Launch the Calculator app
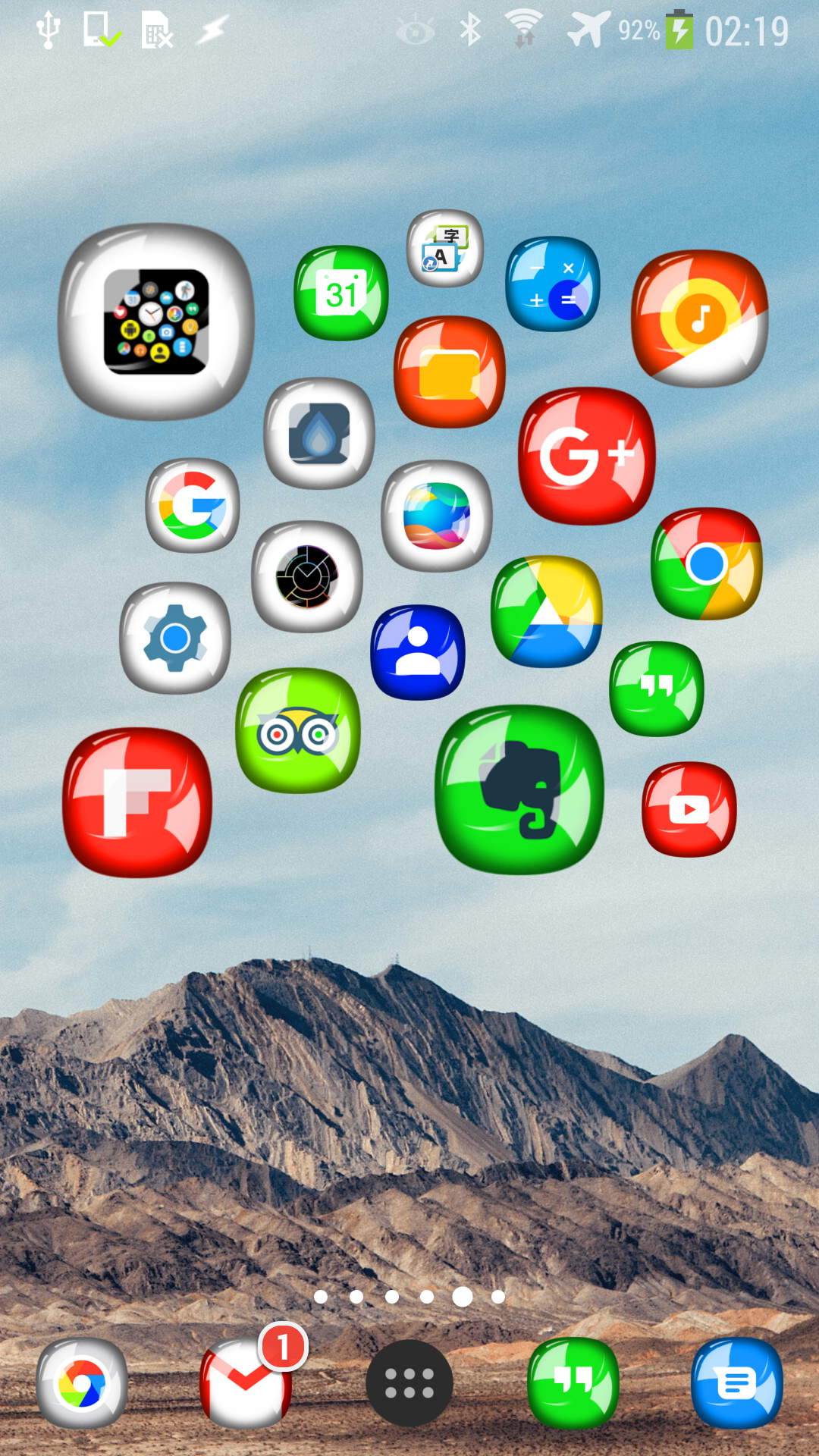This screenshot has height=1456, width=819. point(553,284)
